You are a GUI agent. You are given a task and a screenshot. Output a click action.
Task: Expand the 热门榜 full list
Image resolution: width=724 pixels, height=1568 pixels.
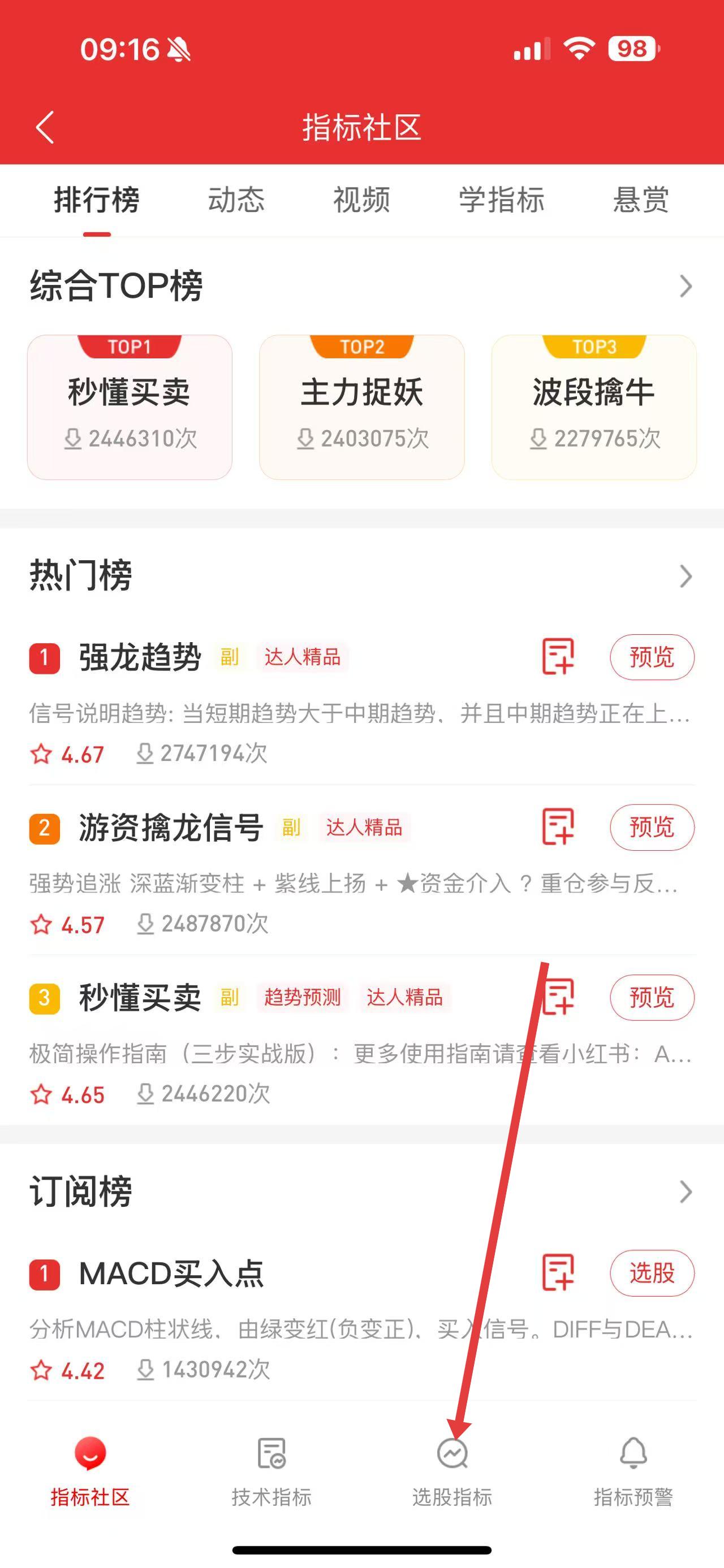(x=686, y=577)
